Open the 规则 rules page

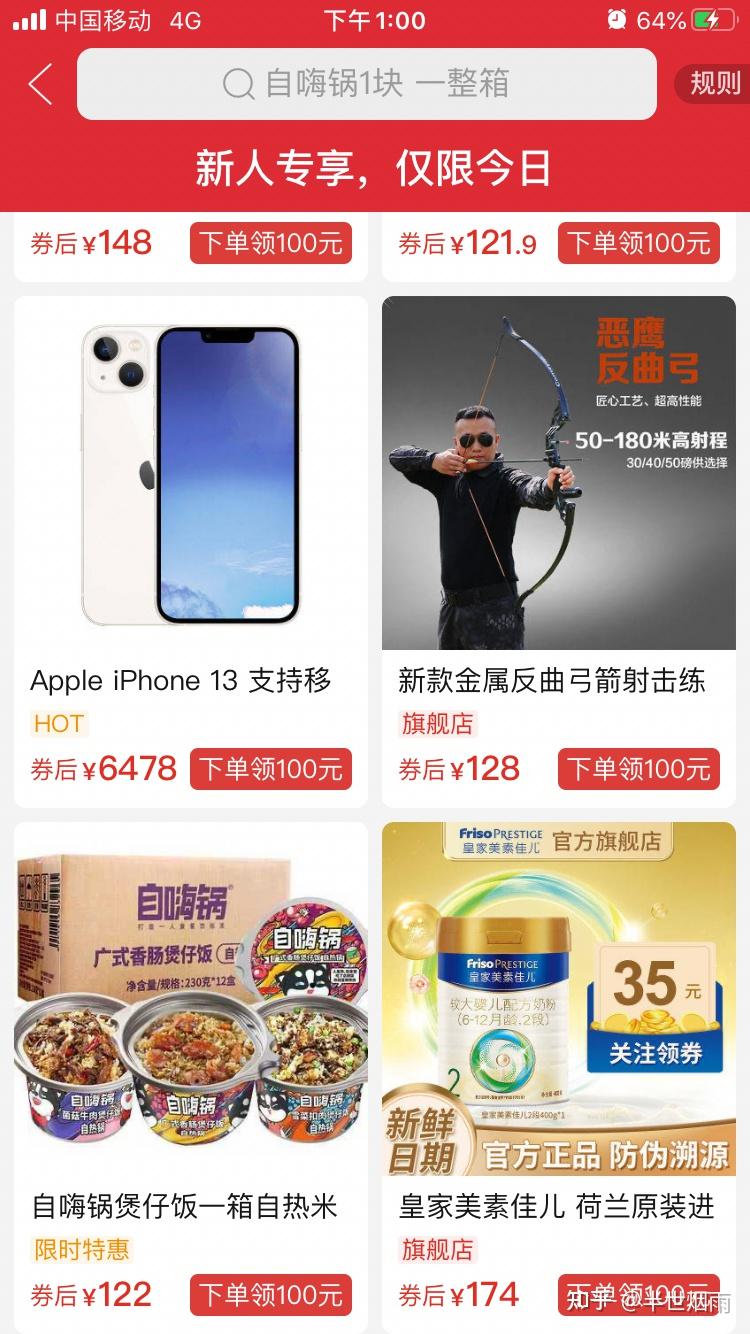[x=714, y=84]
